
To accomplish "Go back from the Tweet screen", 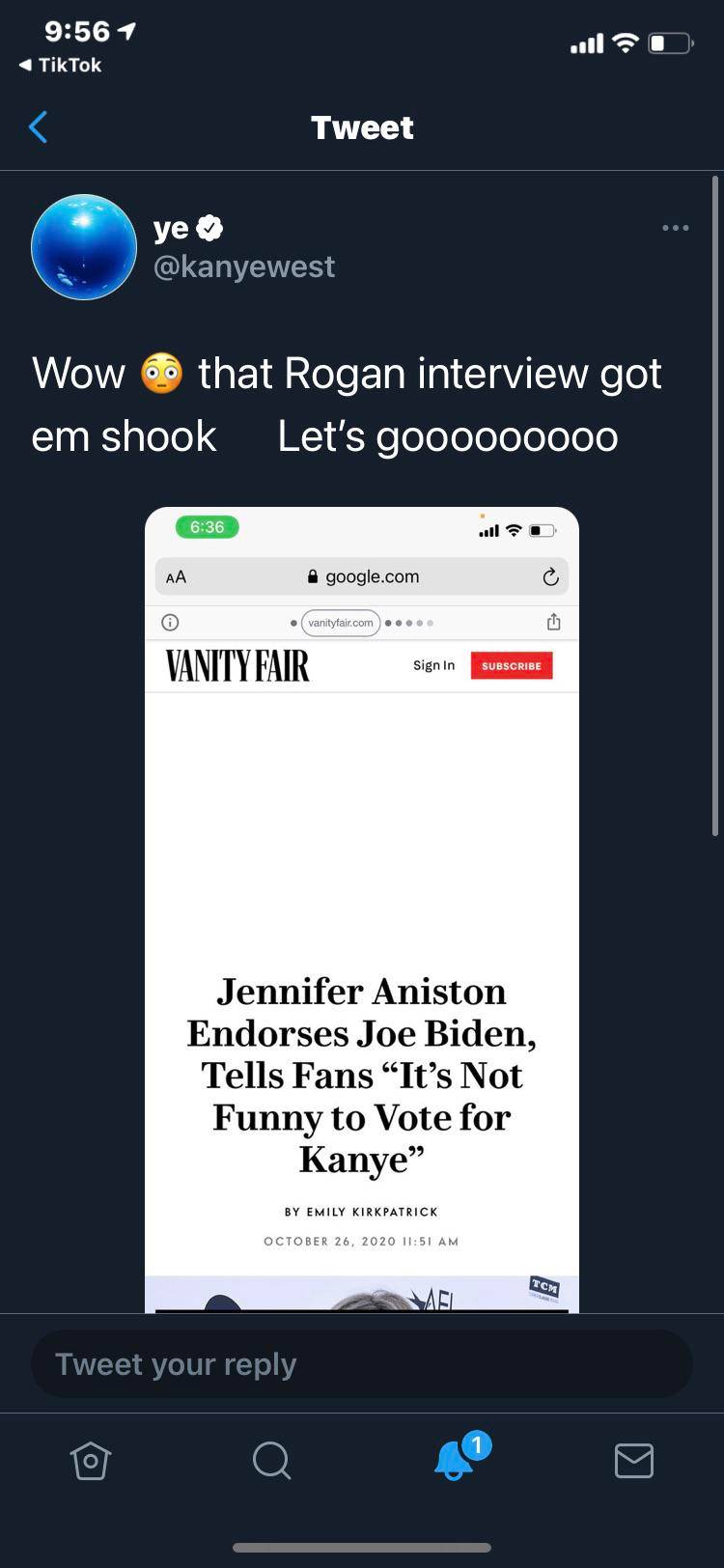I will (39, 127).
